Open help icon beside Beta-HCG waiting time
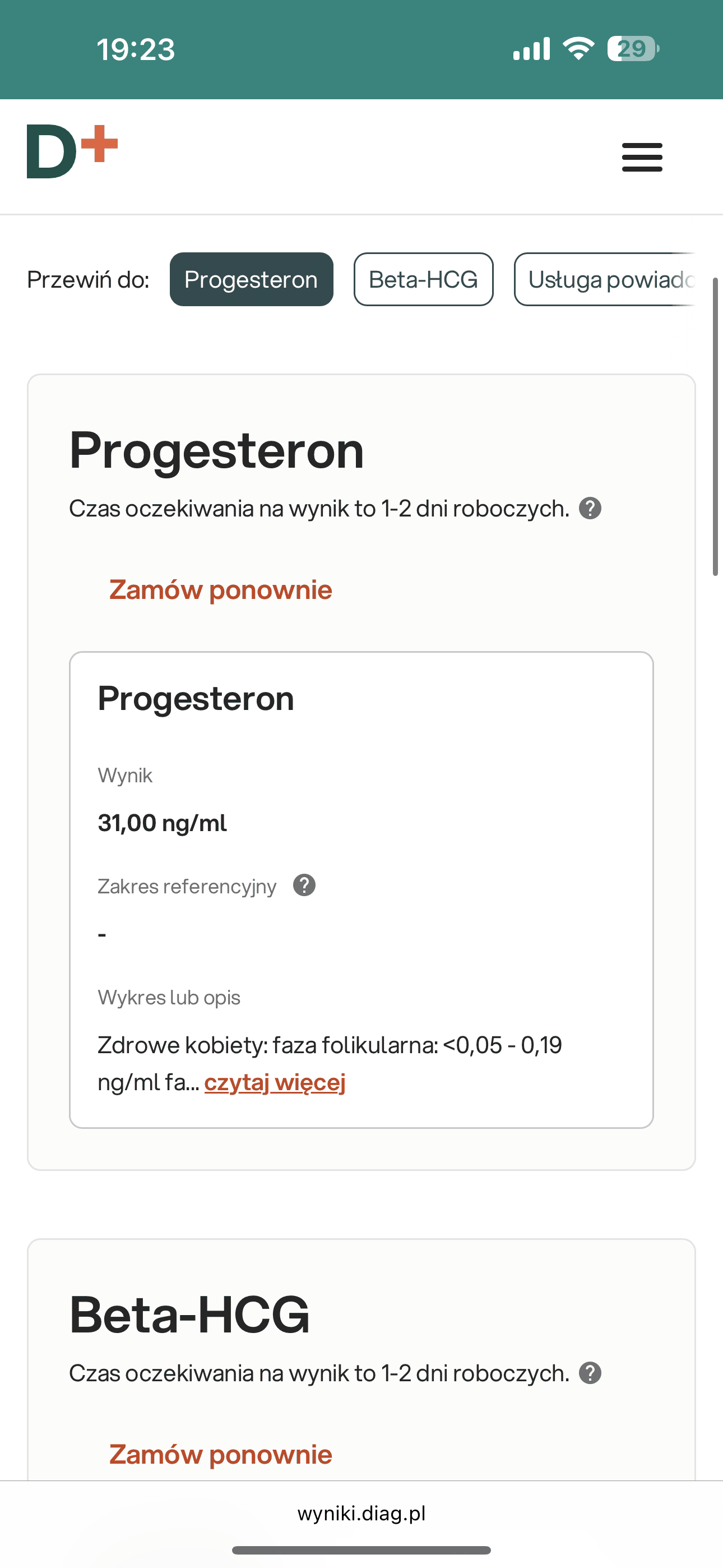 [590, 1373]
